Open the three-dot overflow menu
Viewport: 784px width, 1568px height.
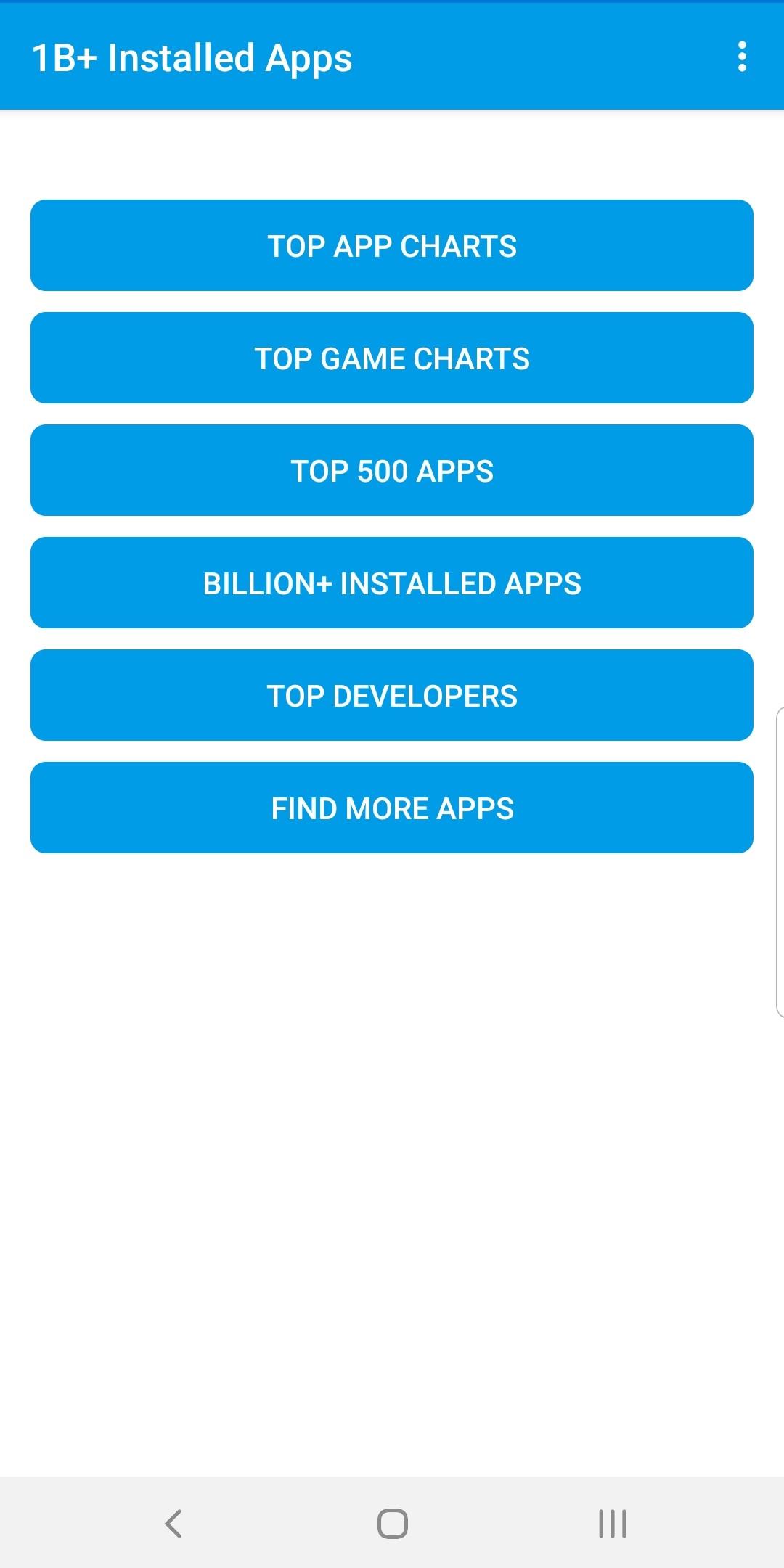[x=741, y=57]
